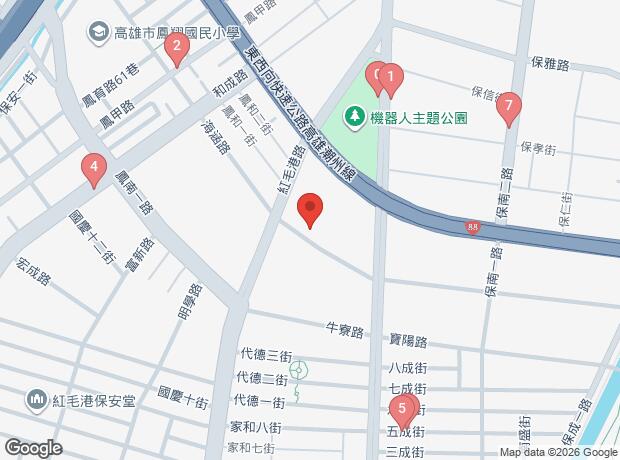Tap map marker number 5

pyautogui.click(x=402, y=409)
